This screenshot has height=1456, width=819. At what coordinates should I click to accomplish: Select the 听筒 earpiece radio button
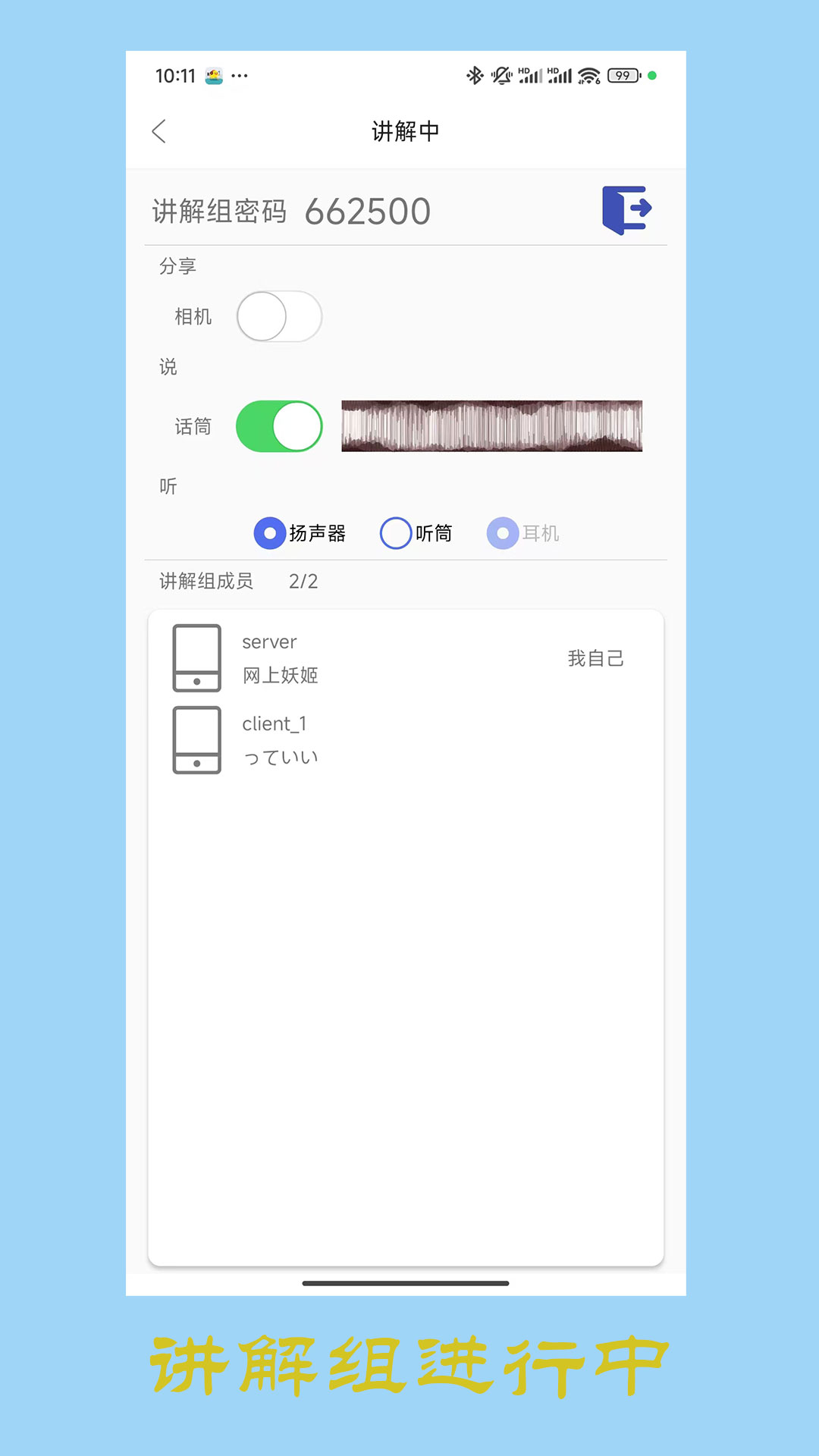395,533
